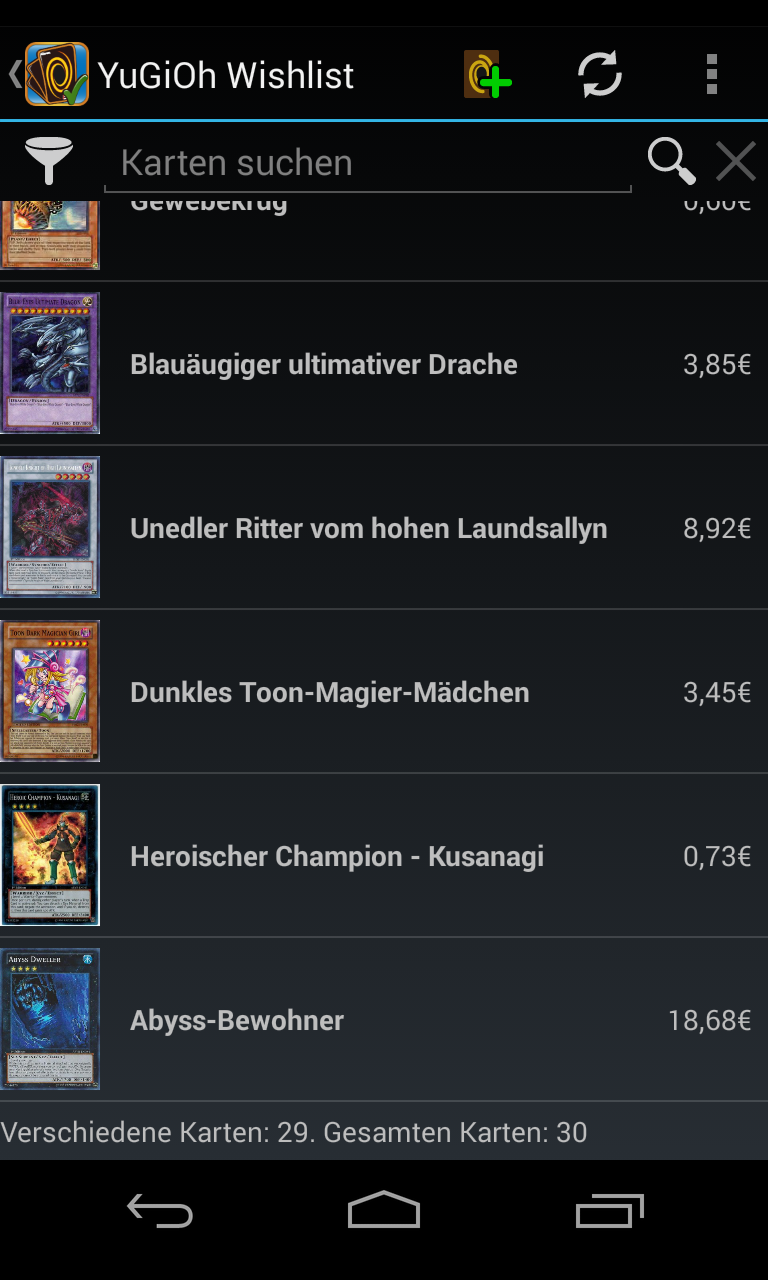Viewport: 768px width, 1280px height.
Task: View Heroischer Champion - Kusanagi
Action: (384, 856)
